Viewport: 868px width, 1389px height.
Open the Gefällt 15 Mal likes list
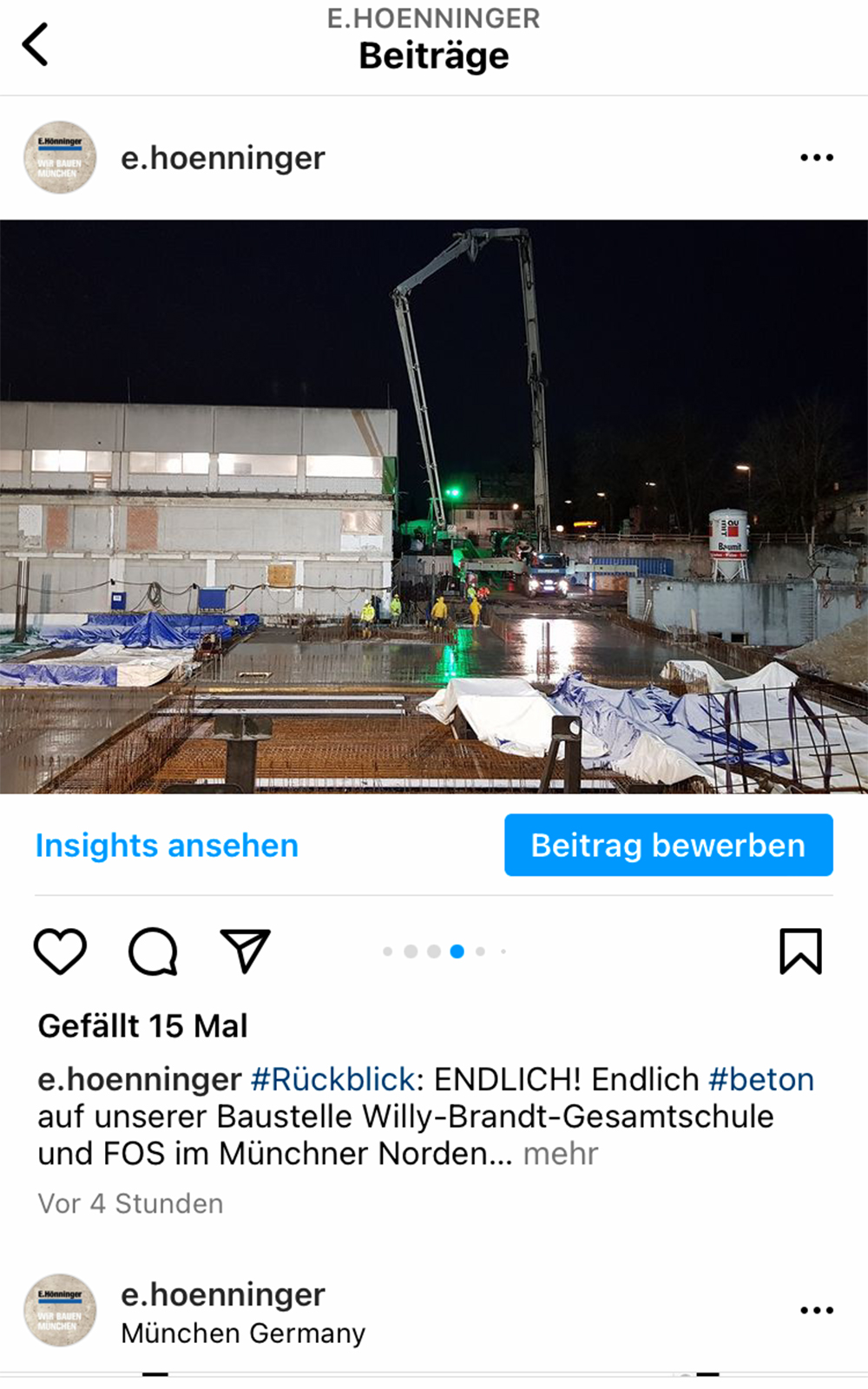[x=143, y=1026]
